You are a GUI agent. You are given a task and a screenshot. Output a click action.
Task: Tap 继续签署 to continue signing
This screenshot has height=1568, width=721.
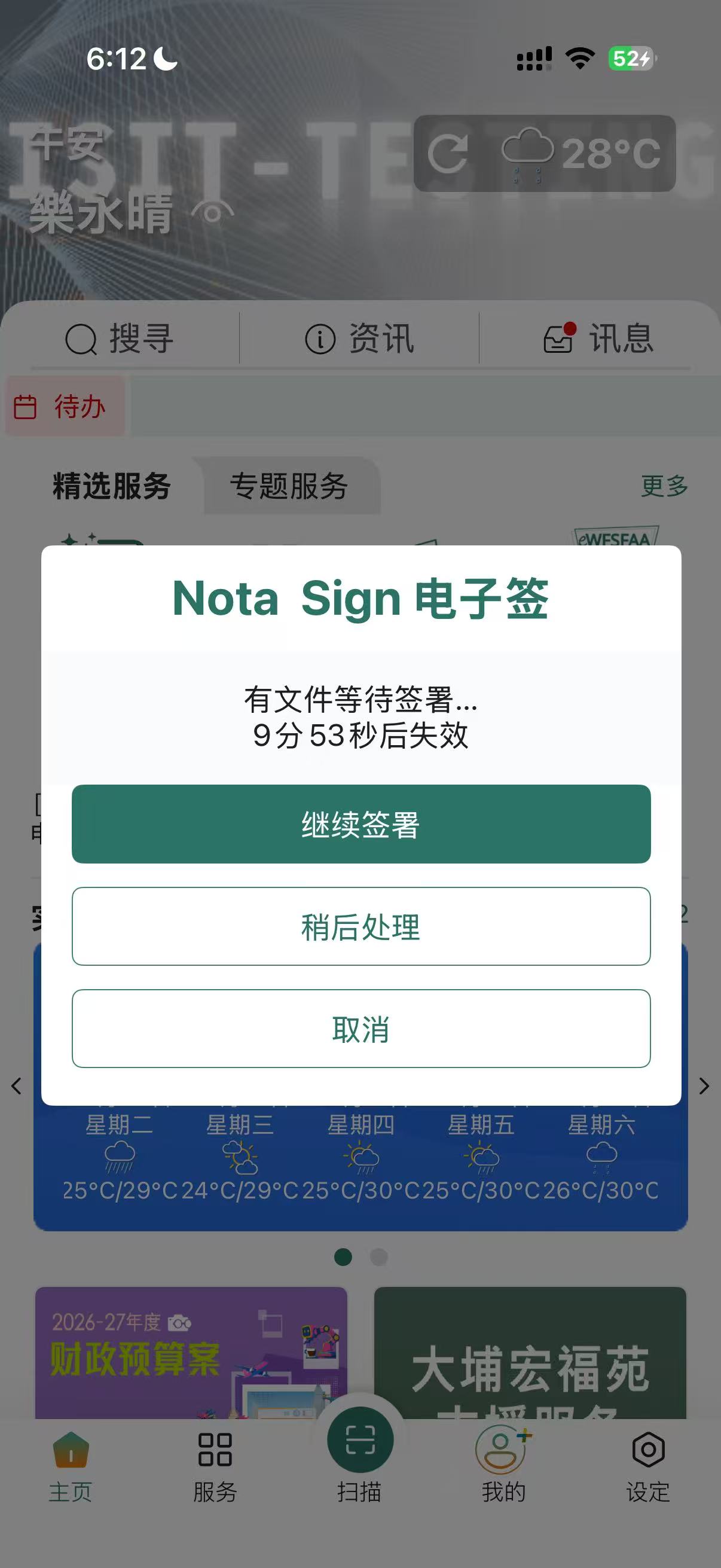[361, 823]
